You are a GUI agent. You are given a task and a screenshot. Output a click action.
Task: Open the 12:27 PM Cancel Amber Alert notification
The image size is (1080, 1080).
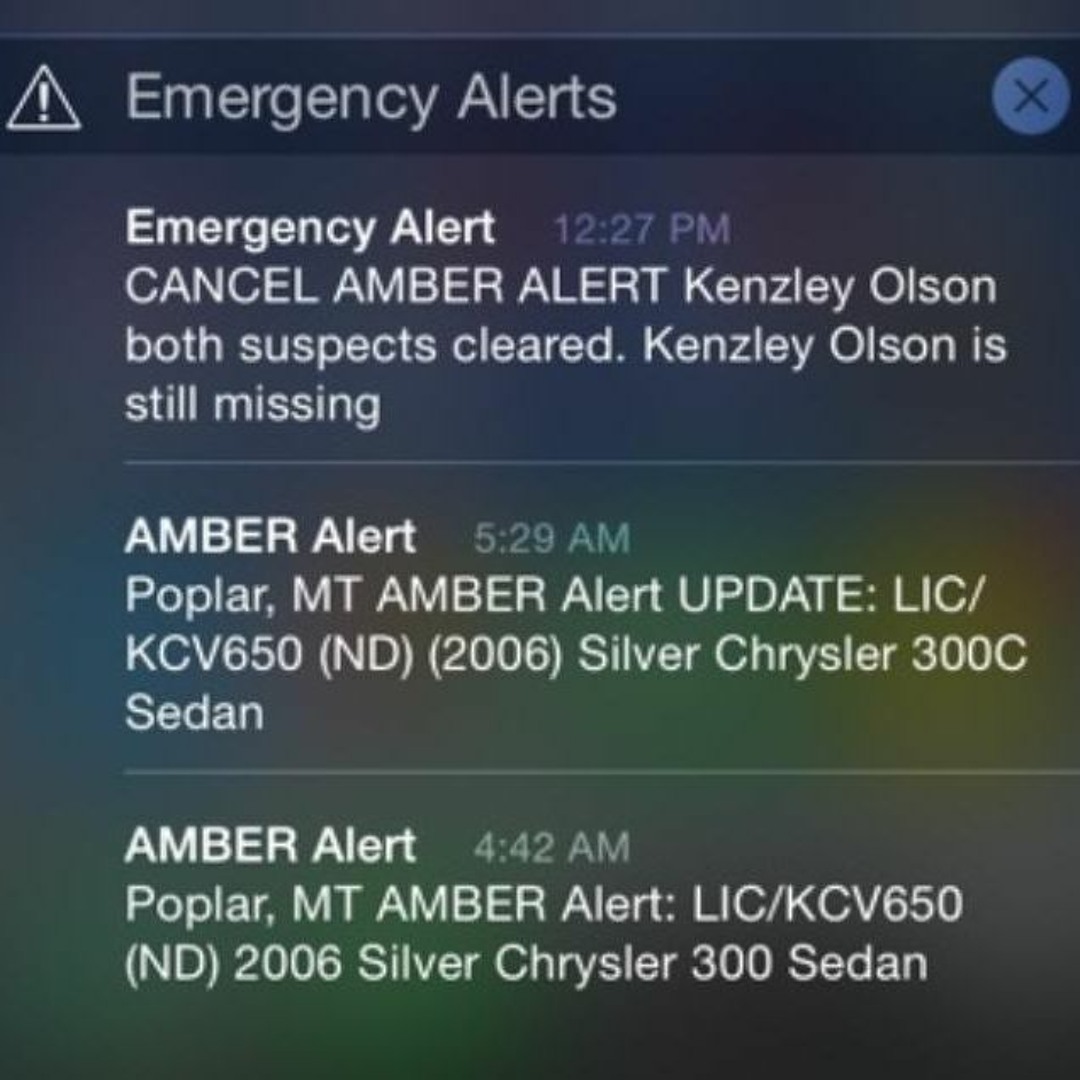coord(560,318)
